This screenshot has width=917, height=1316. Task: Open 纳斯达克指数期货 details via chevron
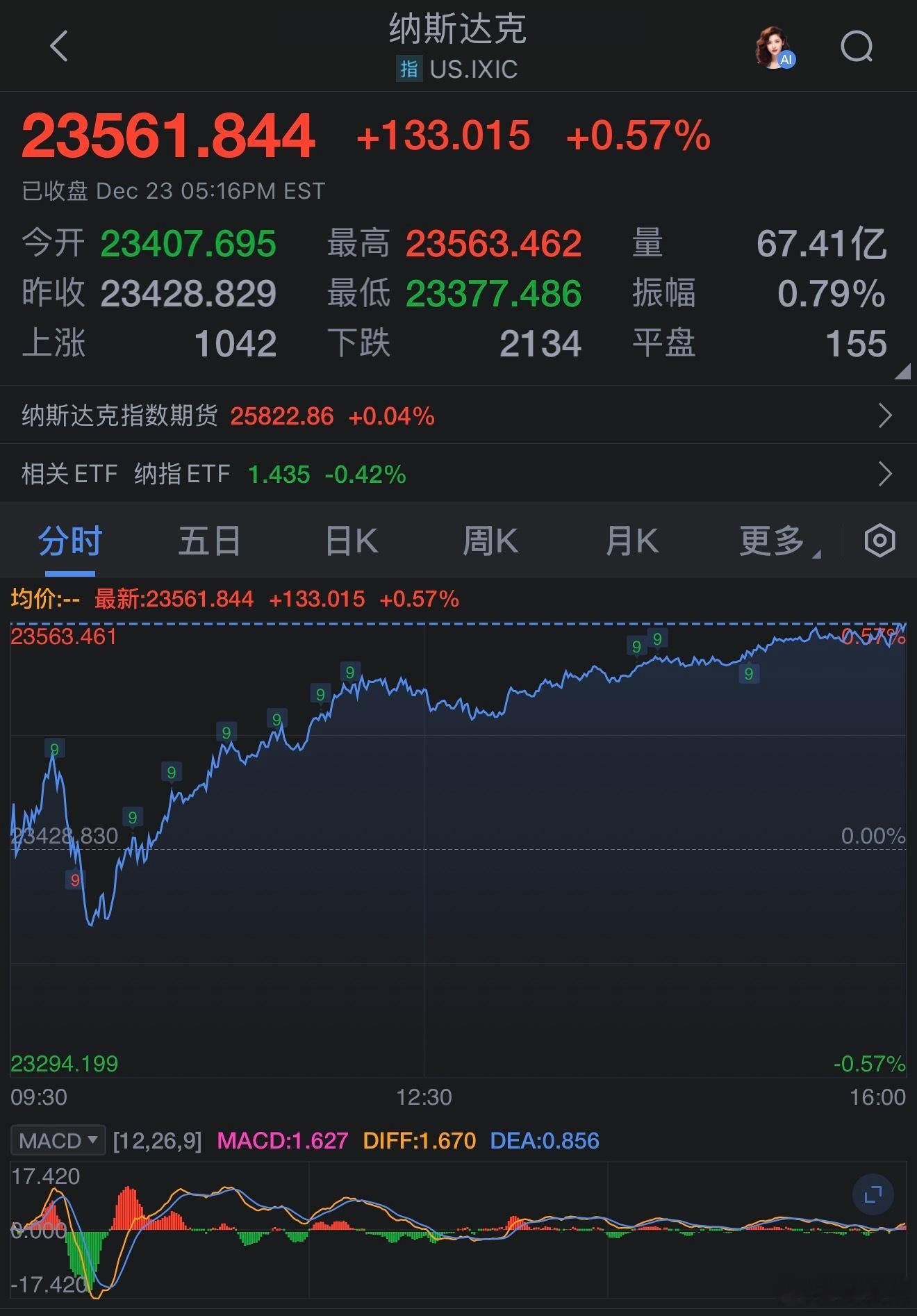tap(884, 415)
